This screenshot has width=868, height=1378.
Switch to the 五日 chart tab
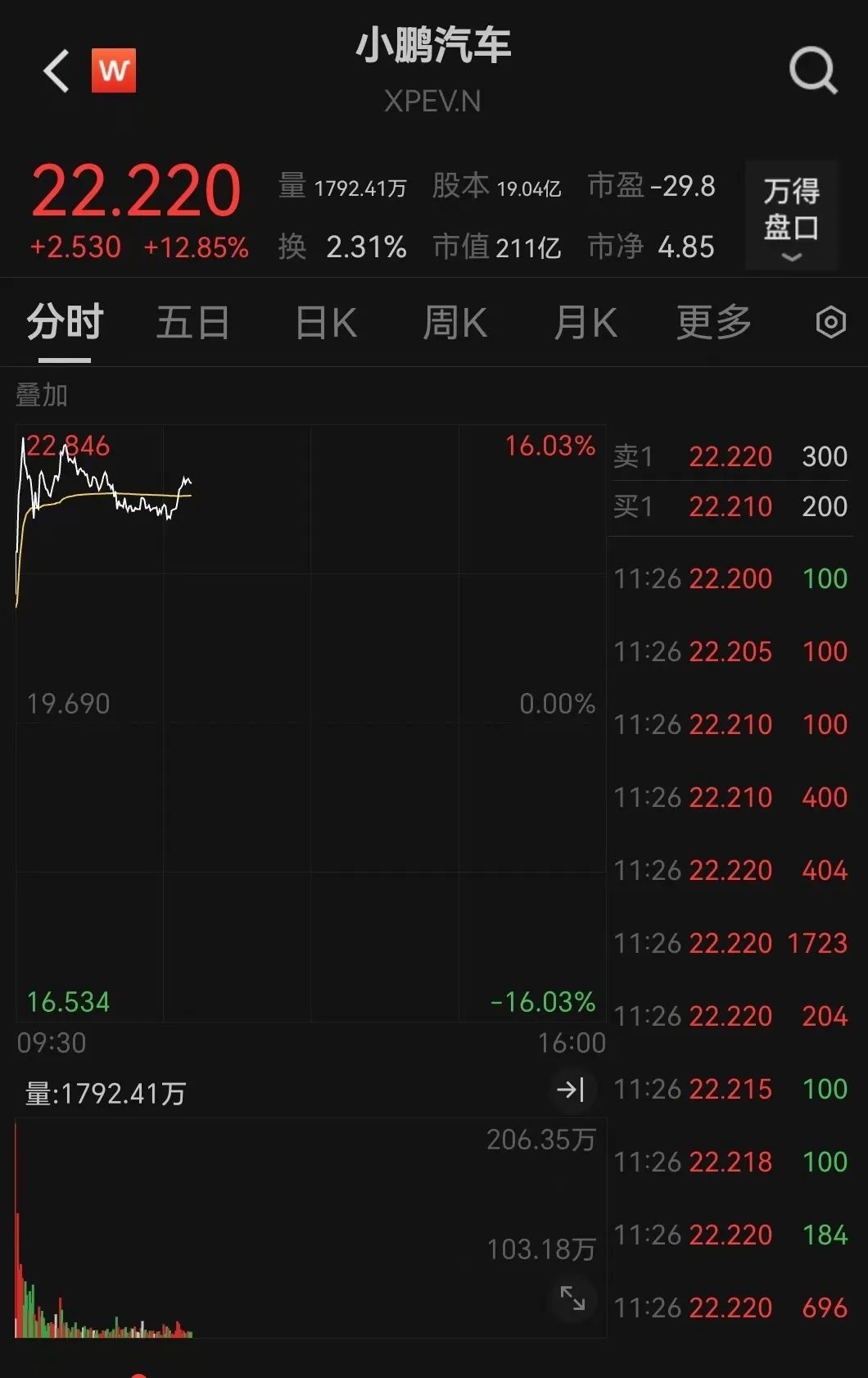[192, 322]
